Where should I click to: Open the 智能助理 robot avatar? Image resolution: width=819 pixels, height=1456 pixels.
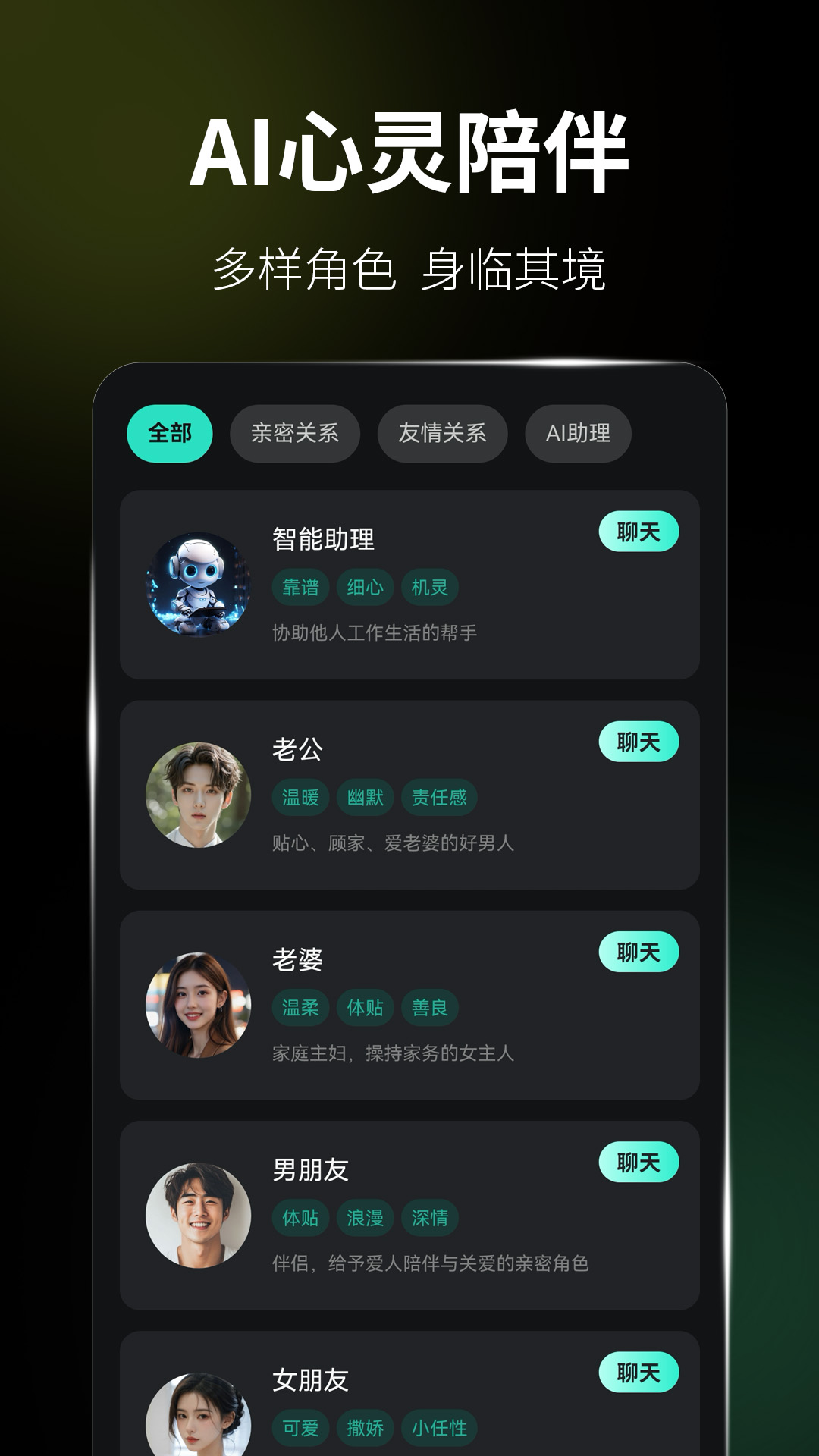point(196,588)
